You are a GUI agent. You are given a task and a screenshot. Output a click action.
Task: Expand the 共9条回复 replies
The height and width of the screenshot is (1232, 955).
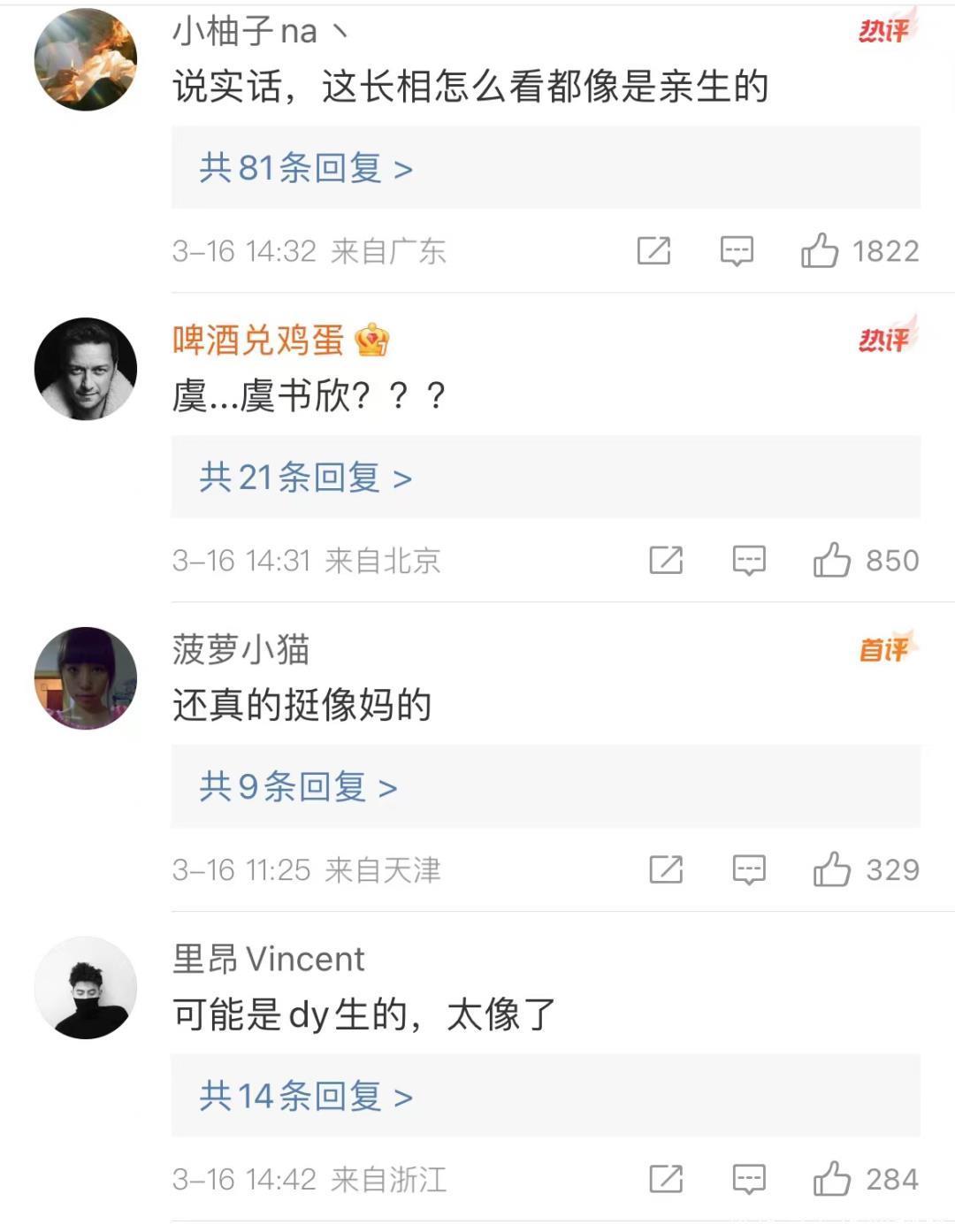coord(298,786)
